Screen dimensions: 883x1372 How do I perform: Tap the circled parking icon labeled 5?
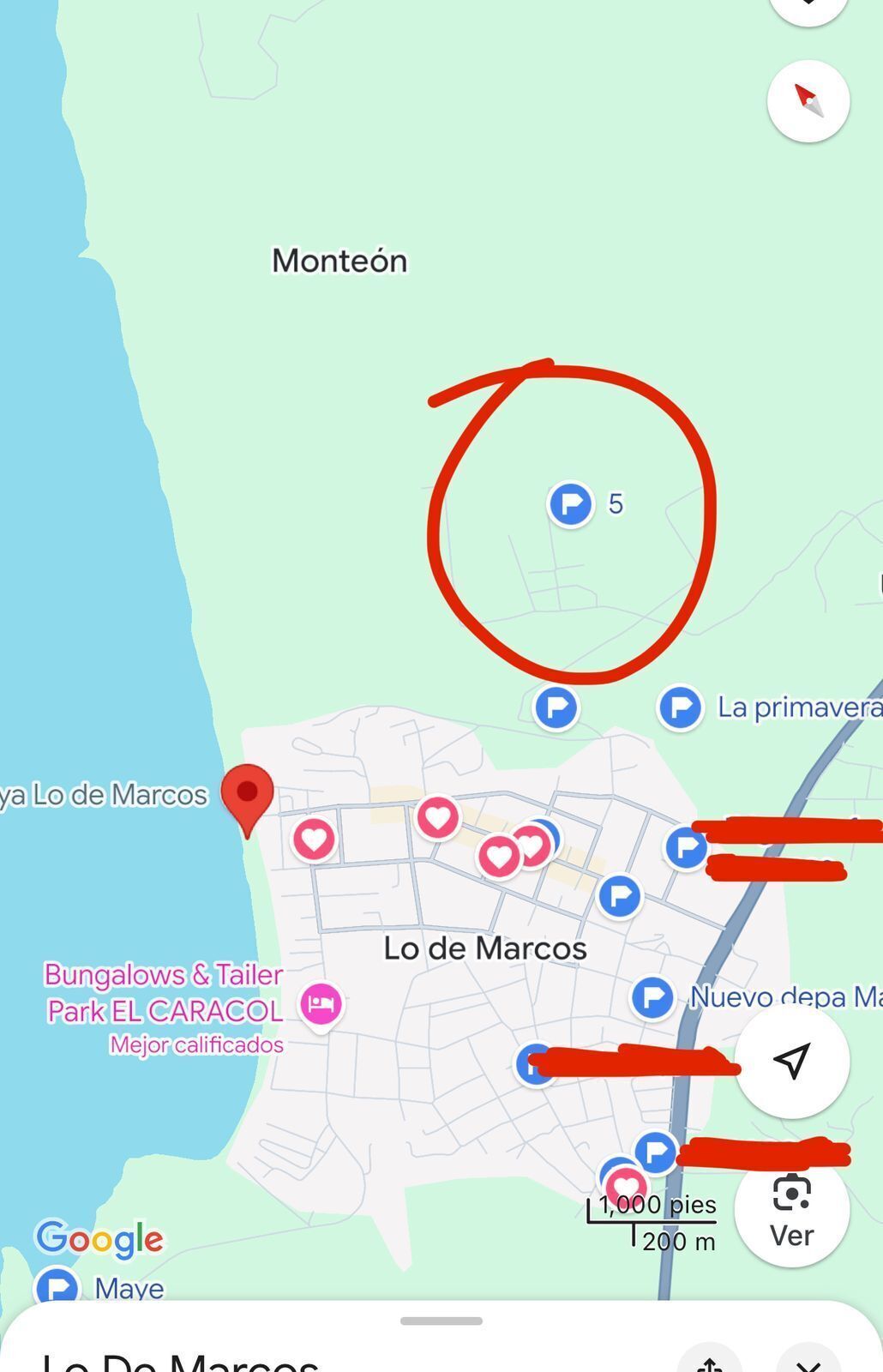(x=570, y=505)
